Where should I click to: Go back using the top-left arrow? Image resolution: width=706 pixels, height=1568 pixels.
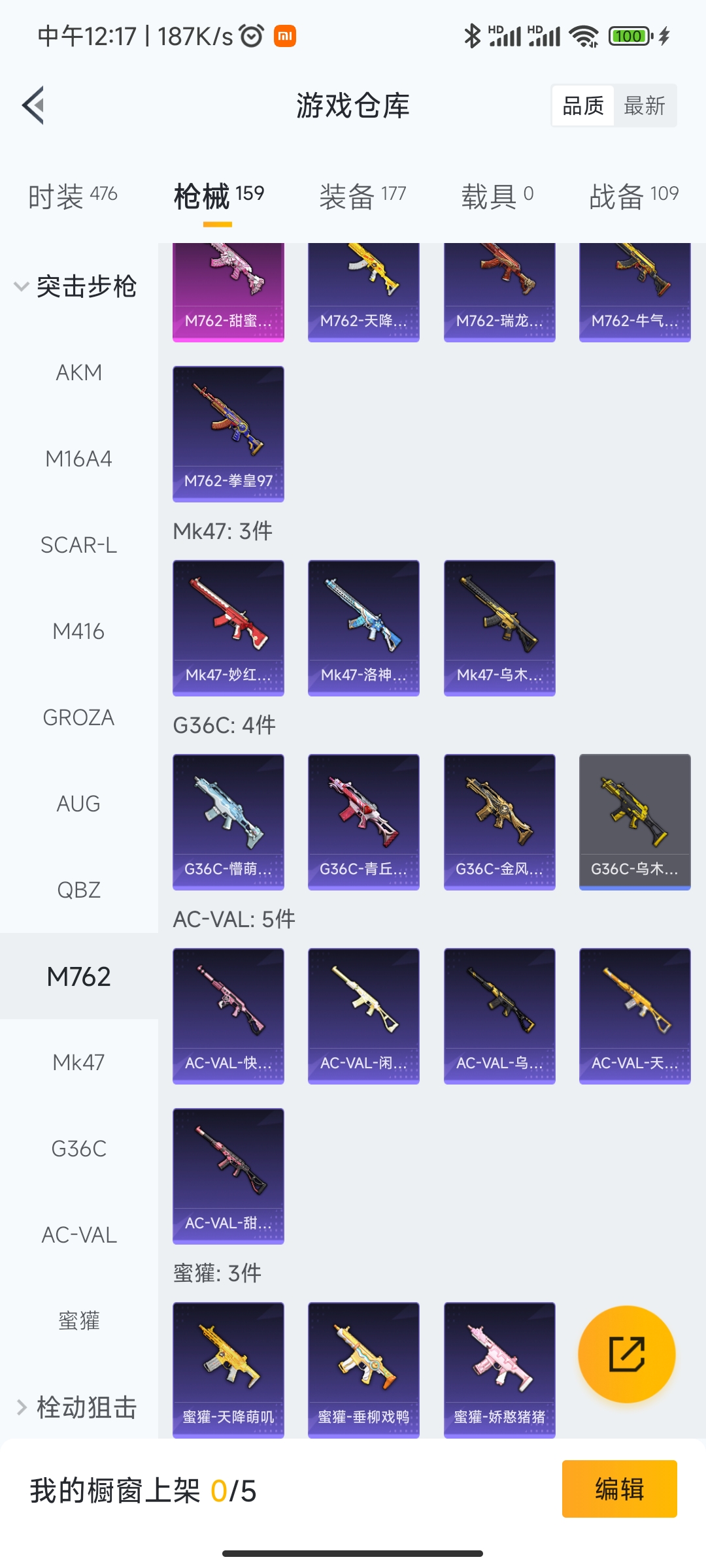click(x=34, y=105)
